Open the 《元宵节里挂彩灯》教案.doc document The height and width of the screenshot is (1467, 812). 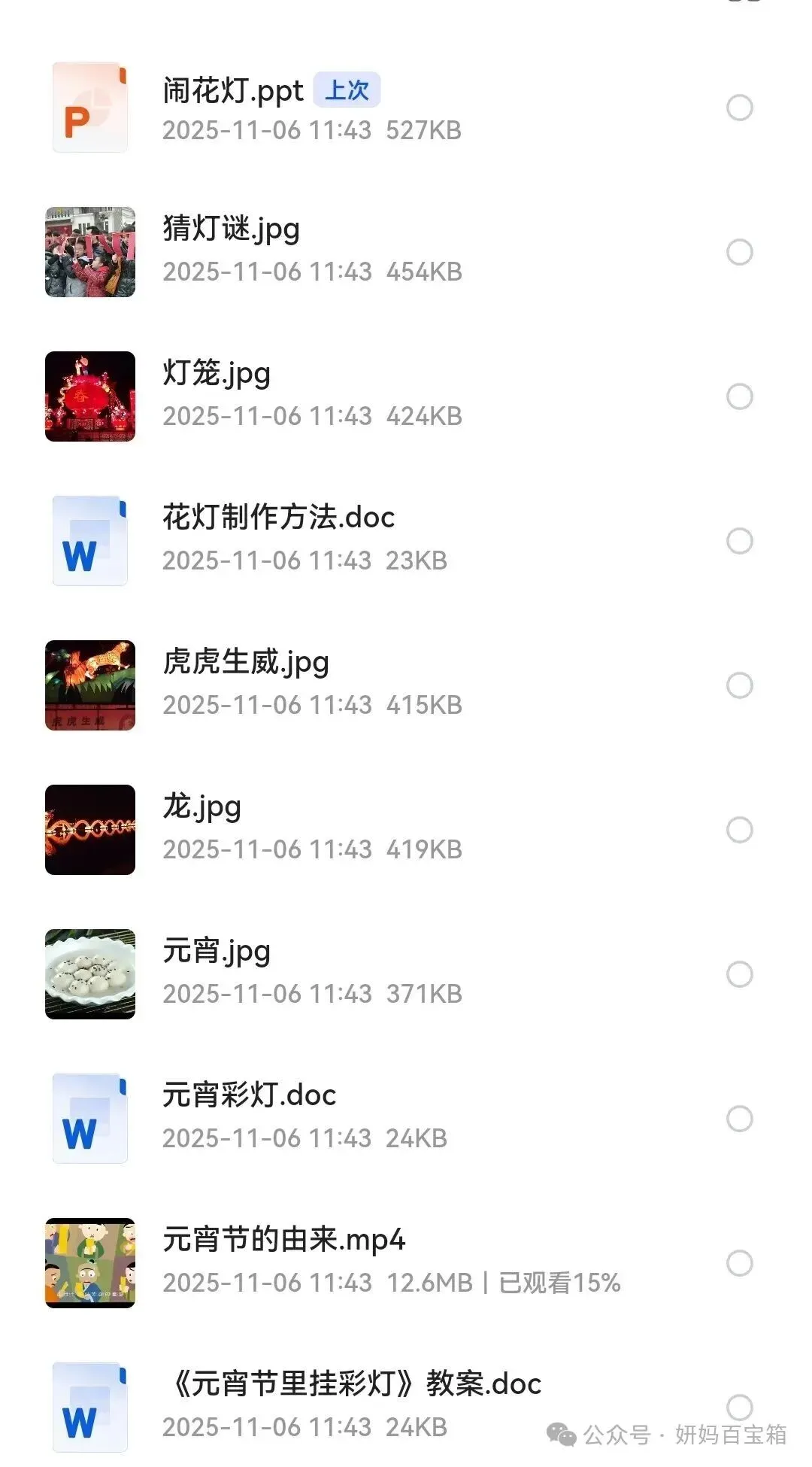tap(353, 1385)
